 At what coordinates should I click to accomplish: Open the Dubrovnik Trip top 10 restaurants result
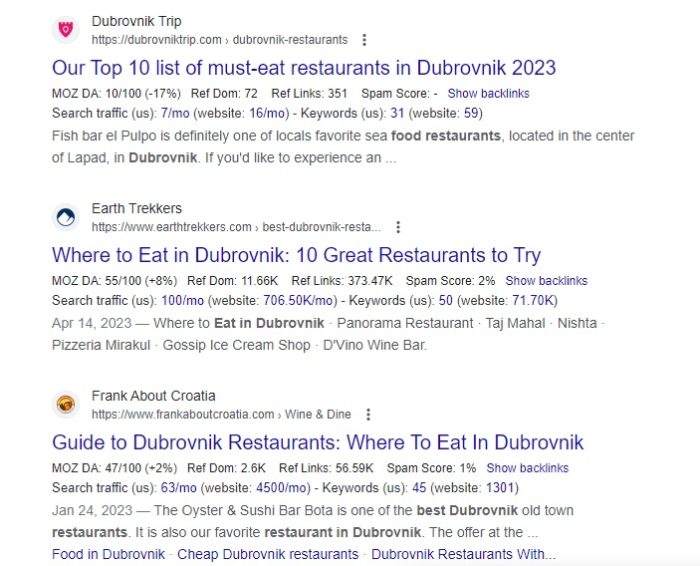[303, 68]
